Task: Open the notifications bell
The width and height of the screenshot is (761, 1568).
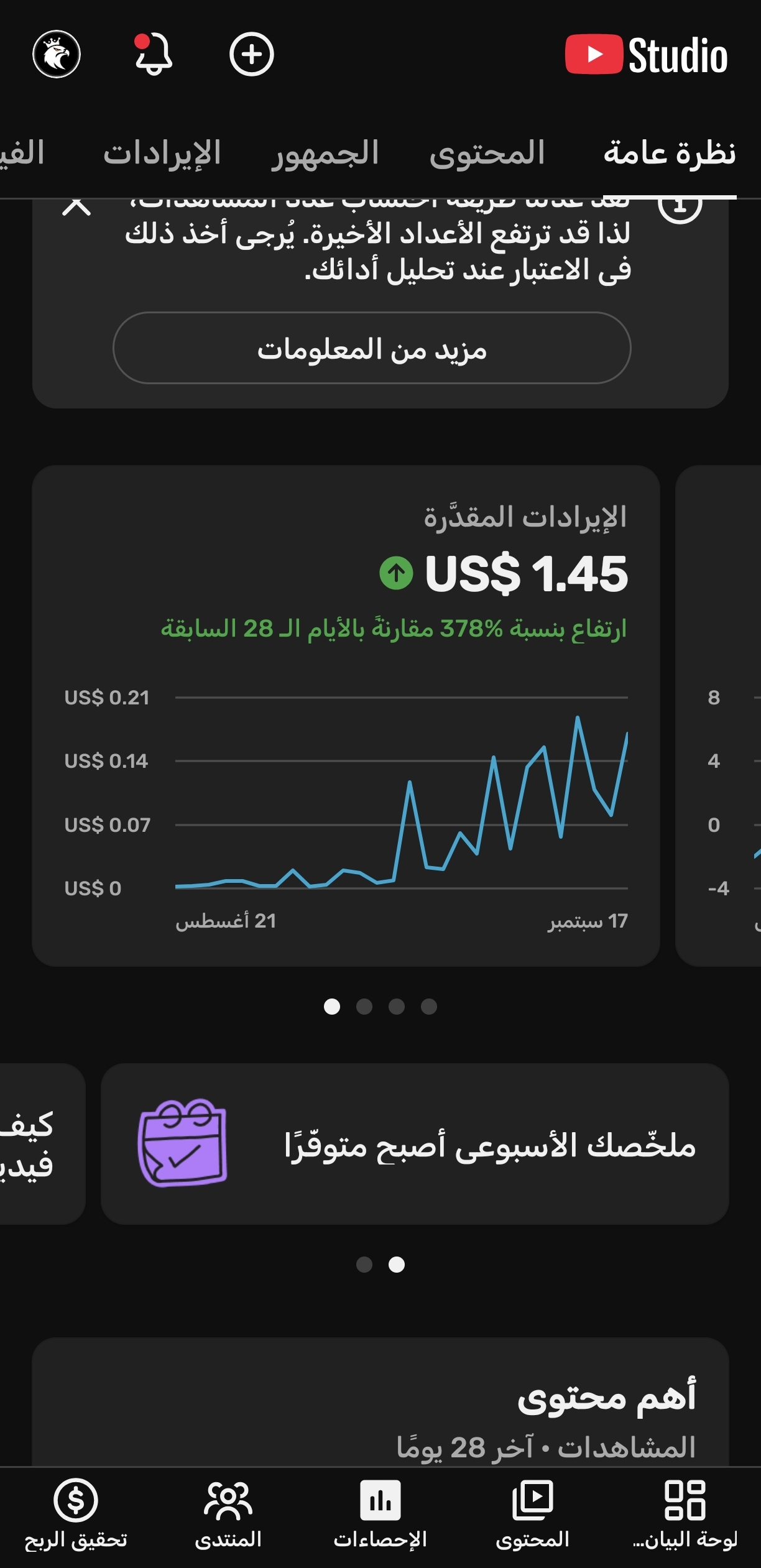Action: [x=153, y=55]
